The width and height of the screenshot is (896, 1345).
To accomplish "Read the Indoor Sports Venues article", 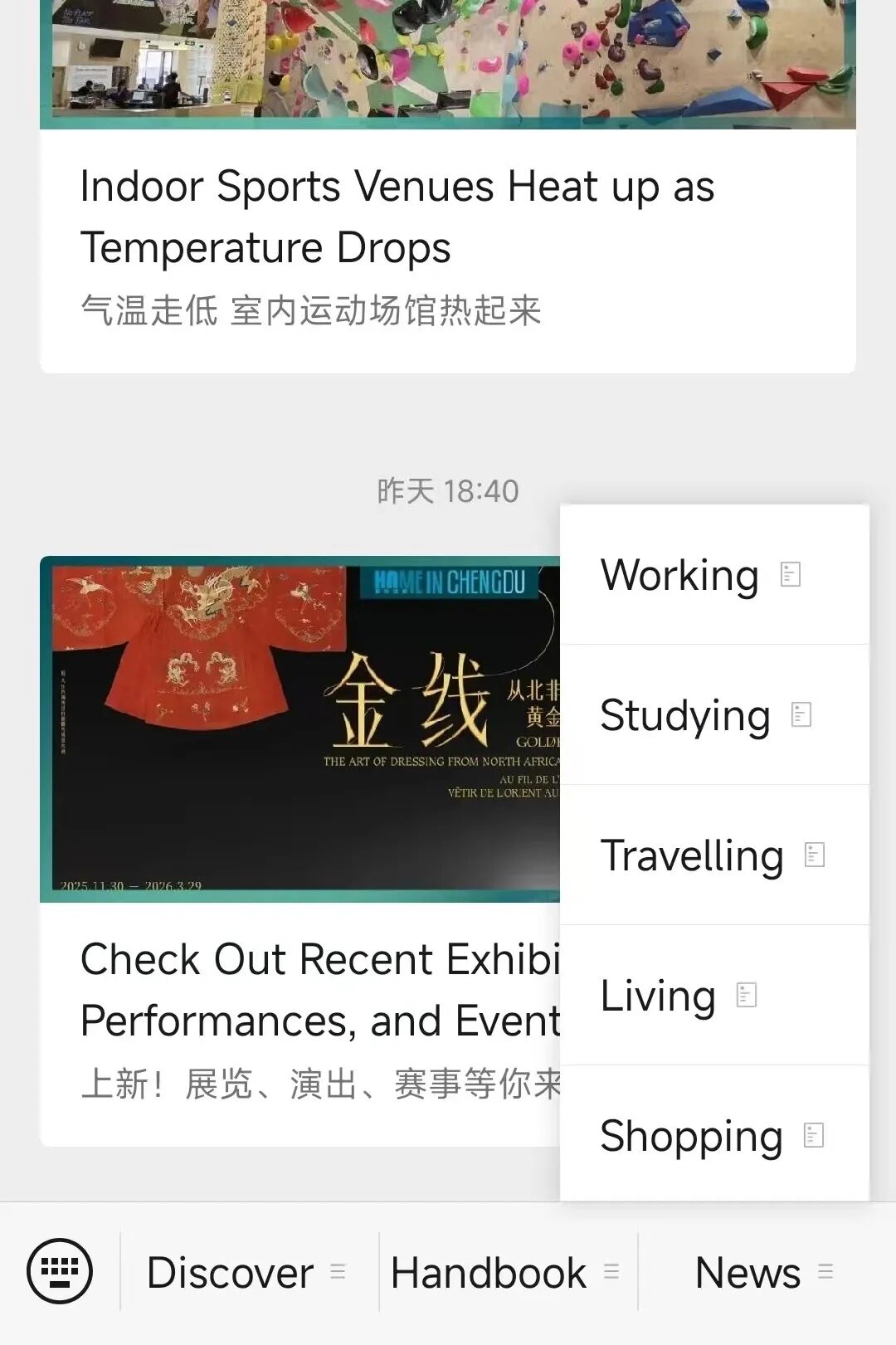I will 397,217.
